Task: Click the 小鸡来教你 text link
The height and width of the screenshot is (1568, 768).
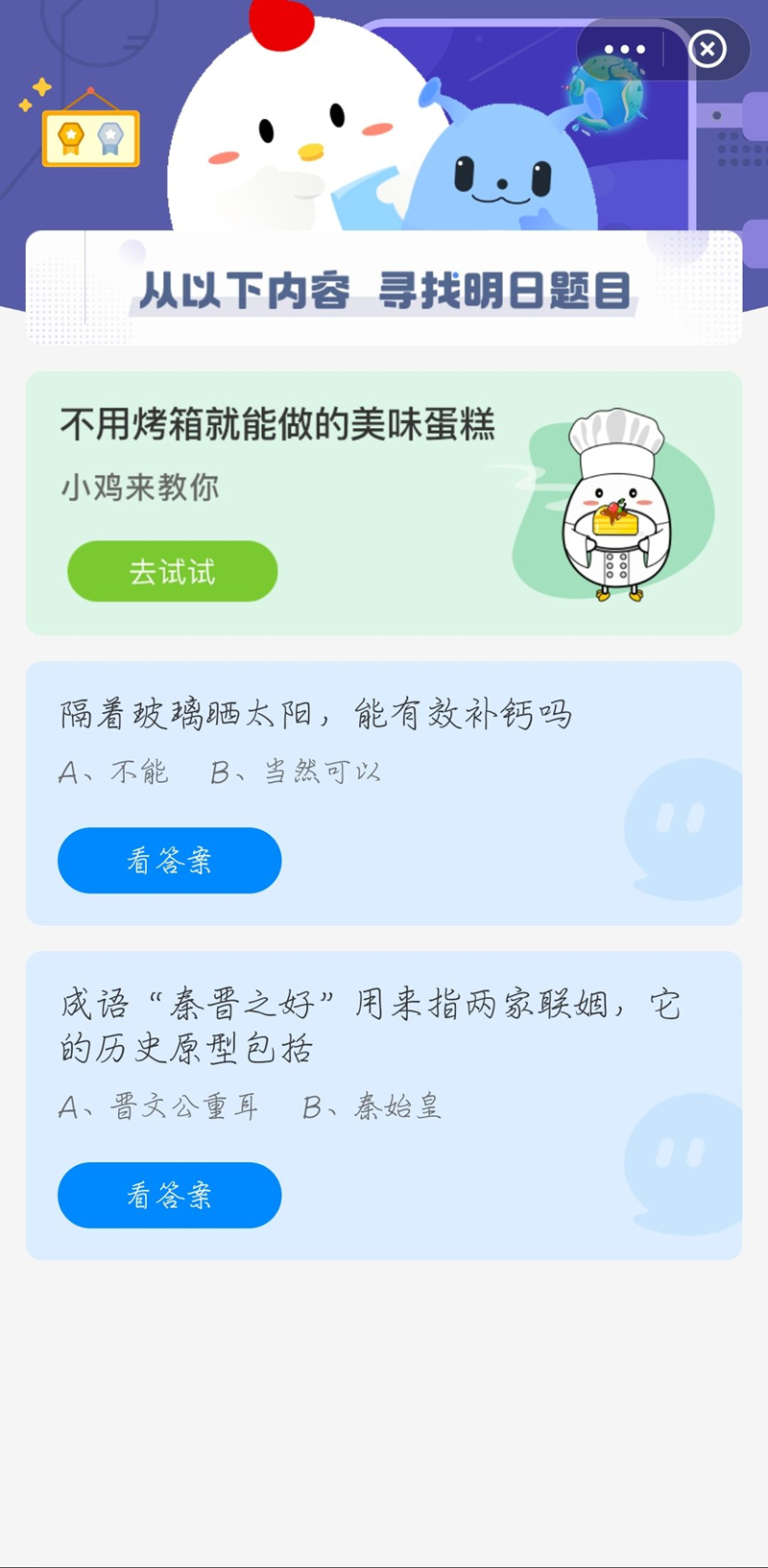Action: (139, 487)
